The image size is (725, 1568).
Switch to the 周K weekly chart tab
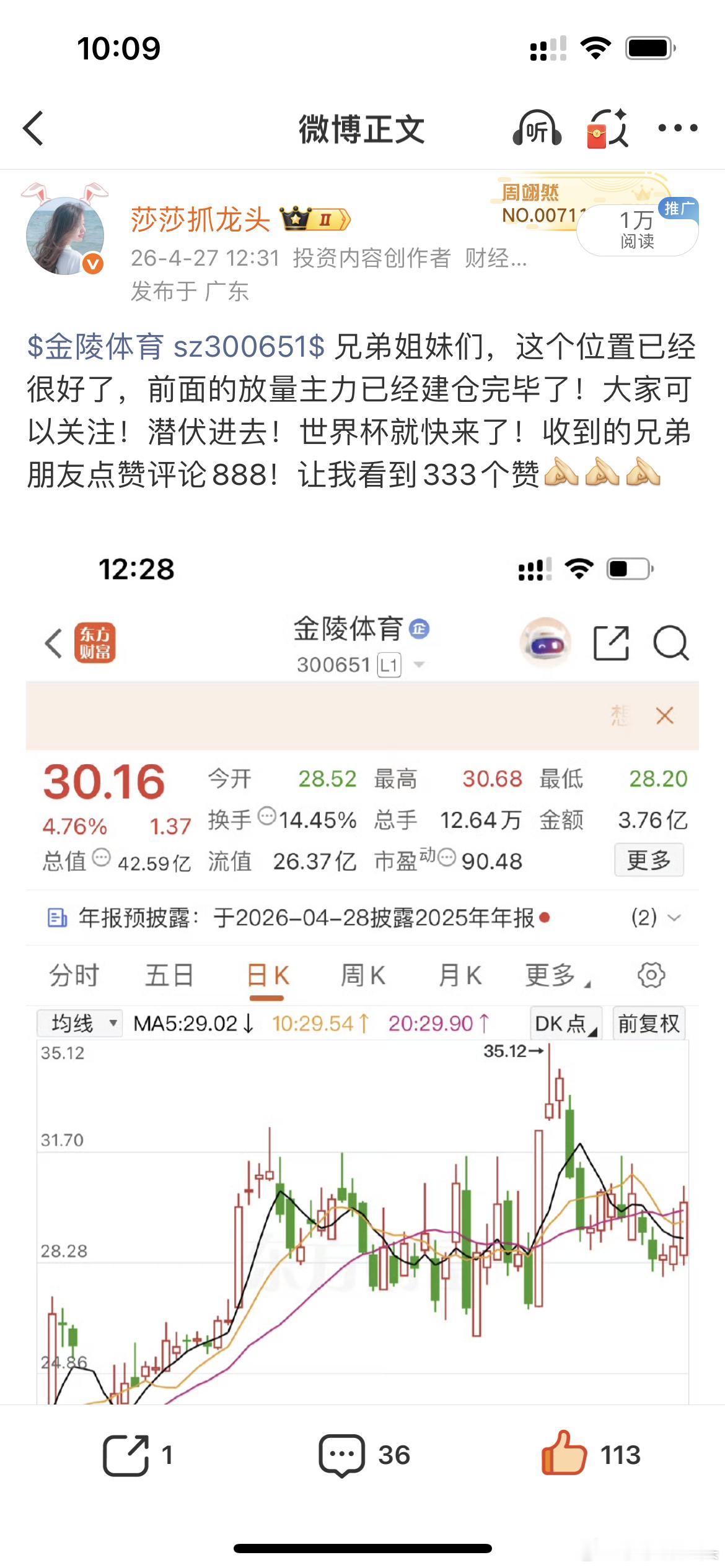[361, 974]
